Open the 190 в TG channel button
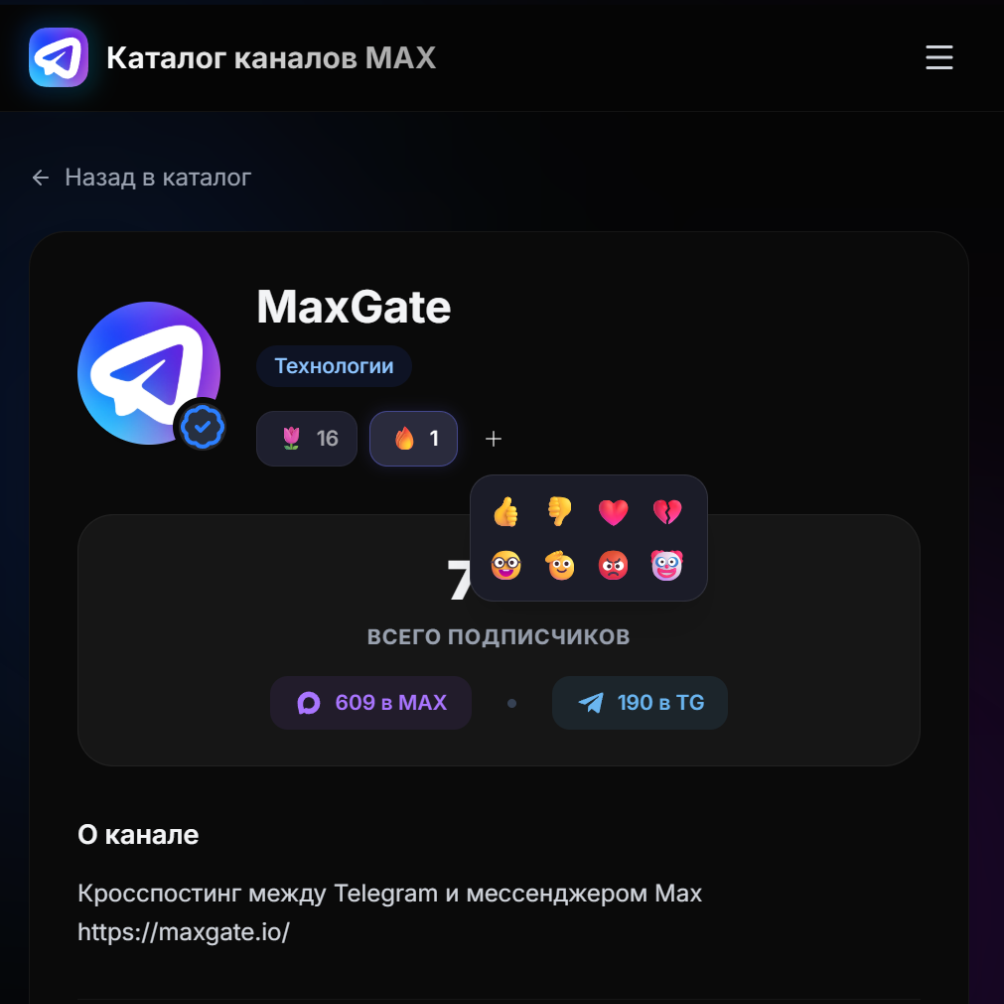 coord(640,703)
